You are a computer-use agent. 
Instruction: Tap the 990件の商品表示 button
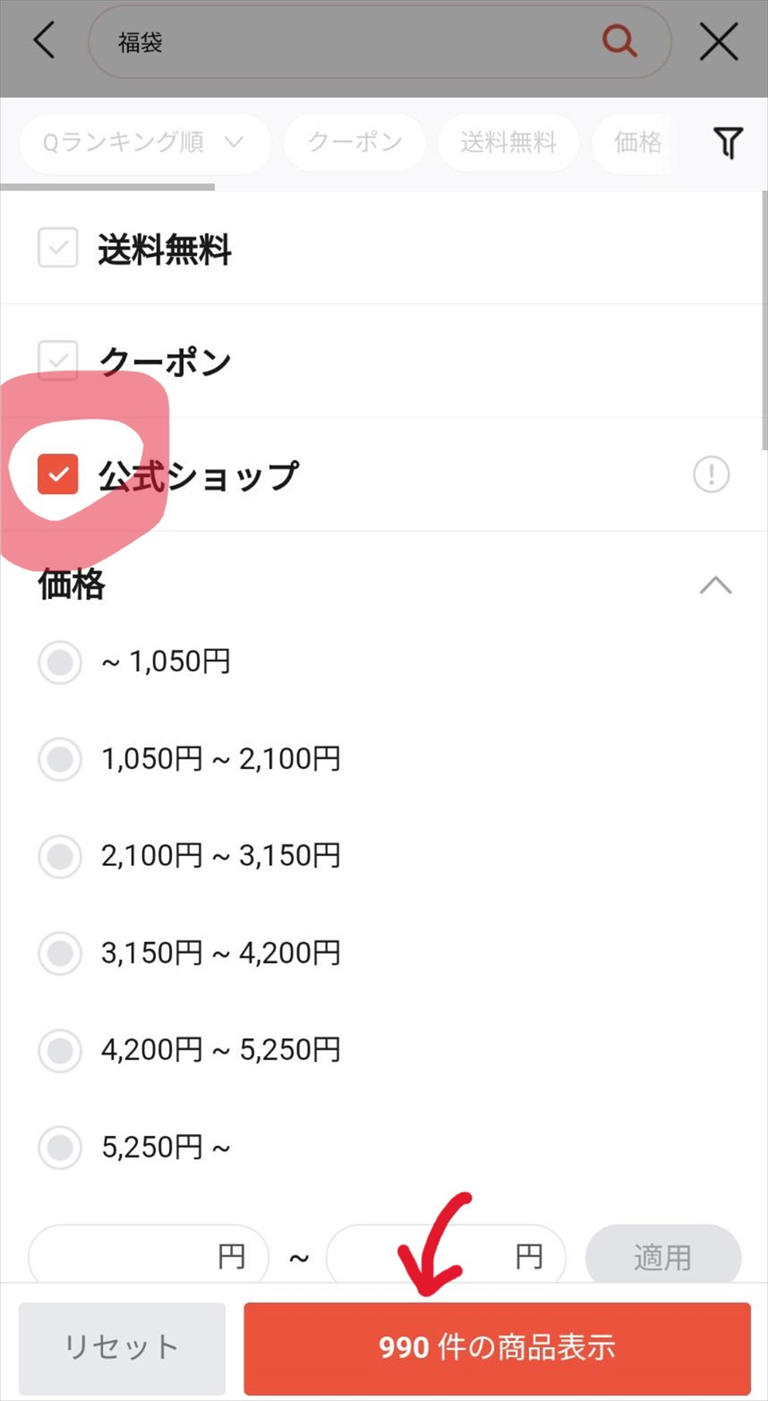click(x=498, y=1347)
